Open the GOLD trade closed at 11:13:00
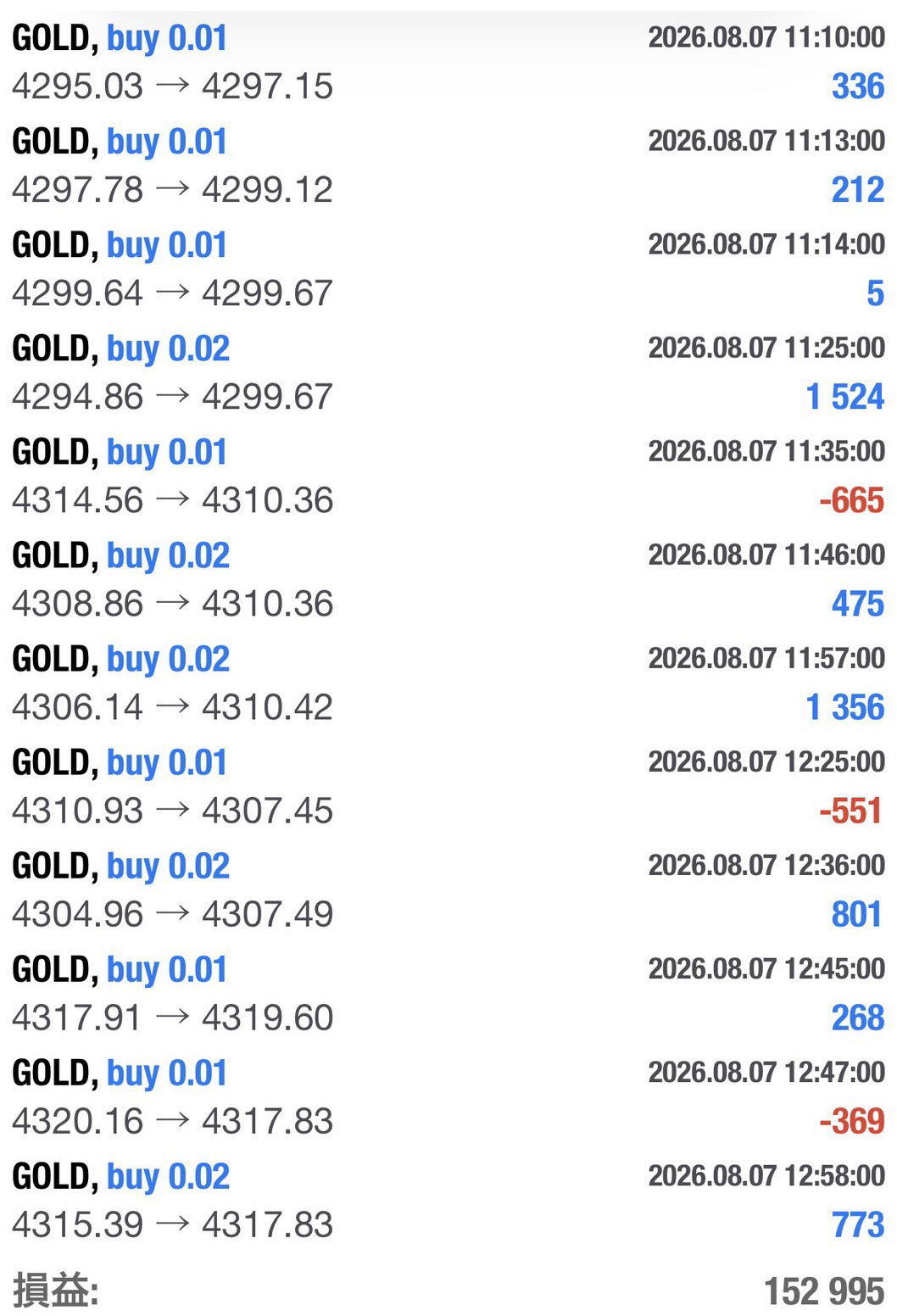This screenshot has height=1316, width=897. coord(448,165)
